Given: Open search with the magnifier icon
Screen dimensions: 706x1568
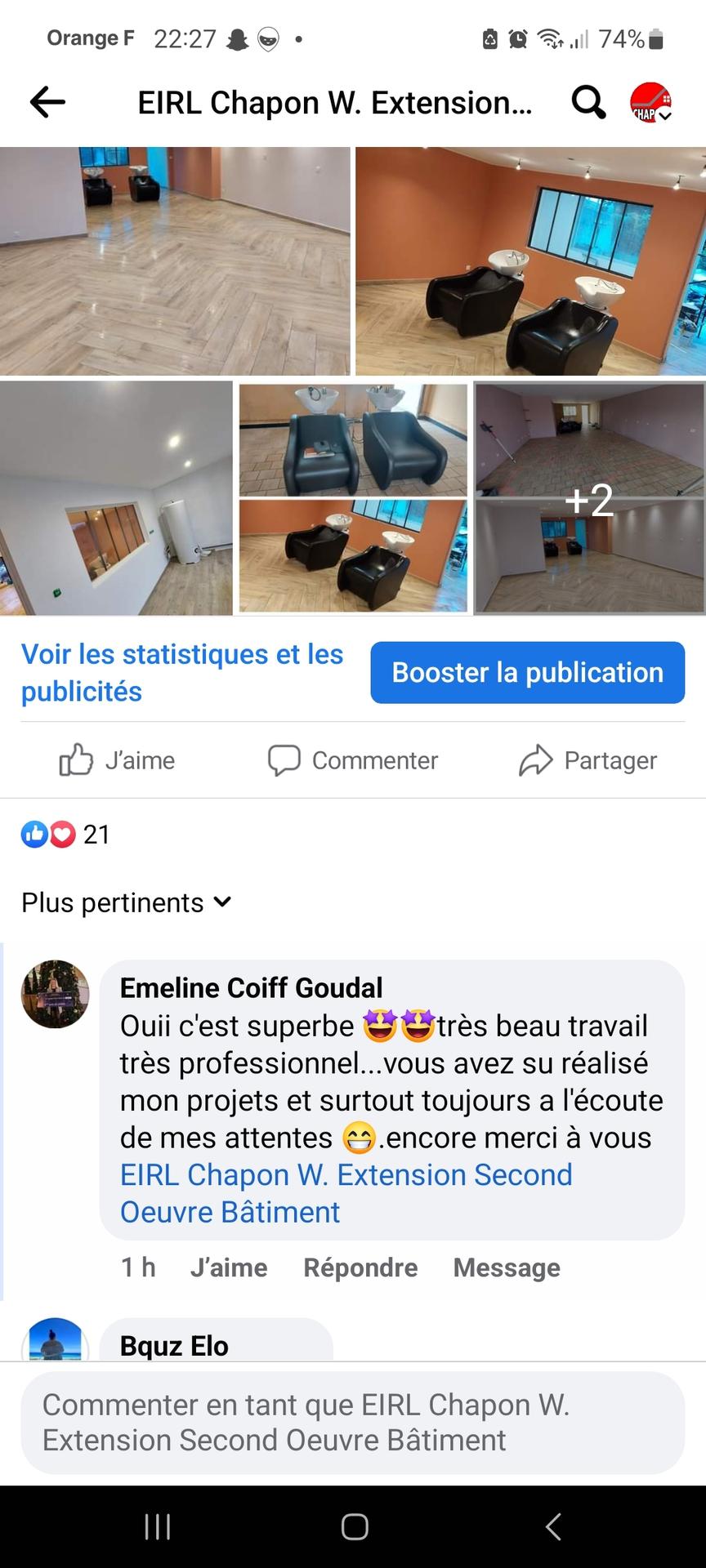Looking at the screenshot, I should (587, 101).
